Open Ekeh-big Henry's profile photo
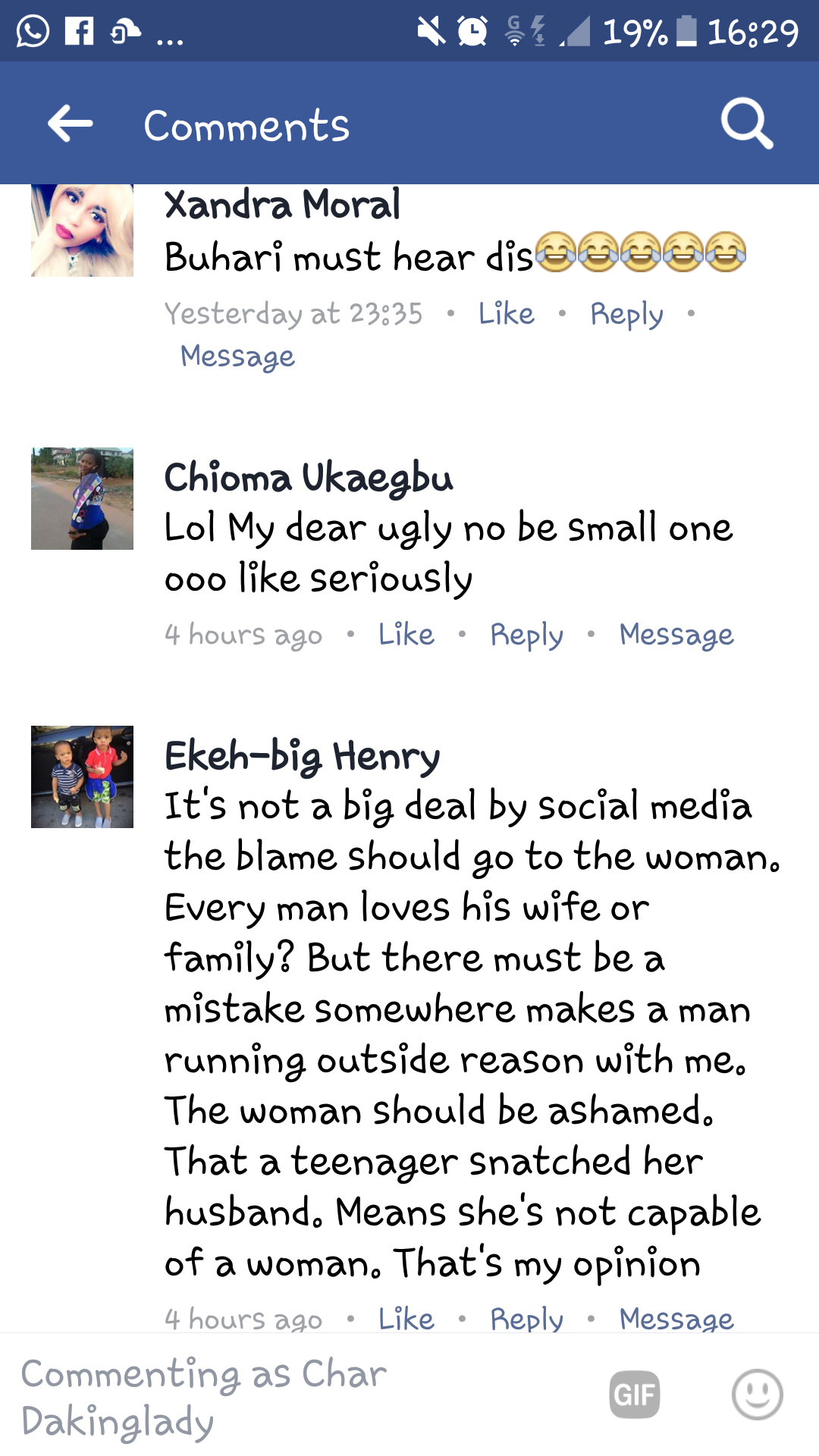 [x=82, y=777]
